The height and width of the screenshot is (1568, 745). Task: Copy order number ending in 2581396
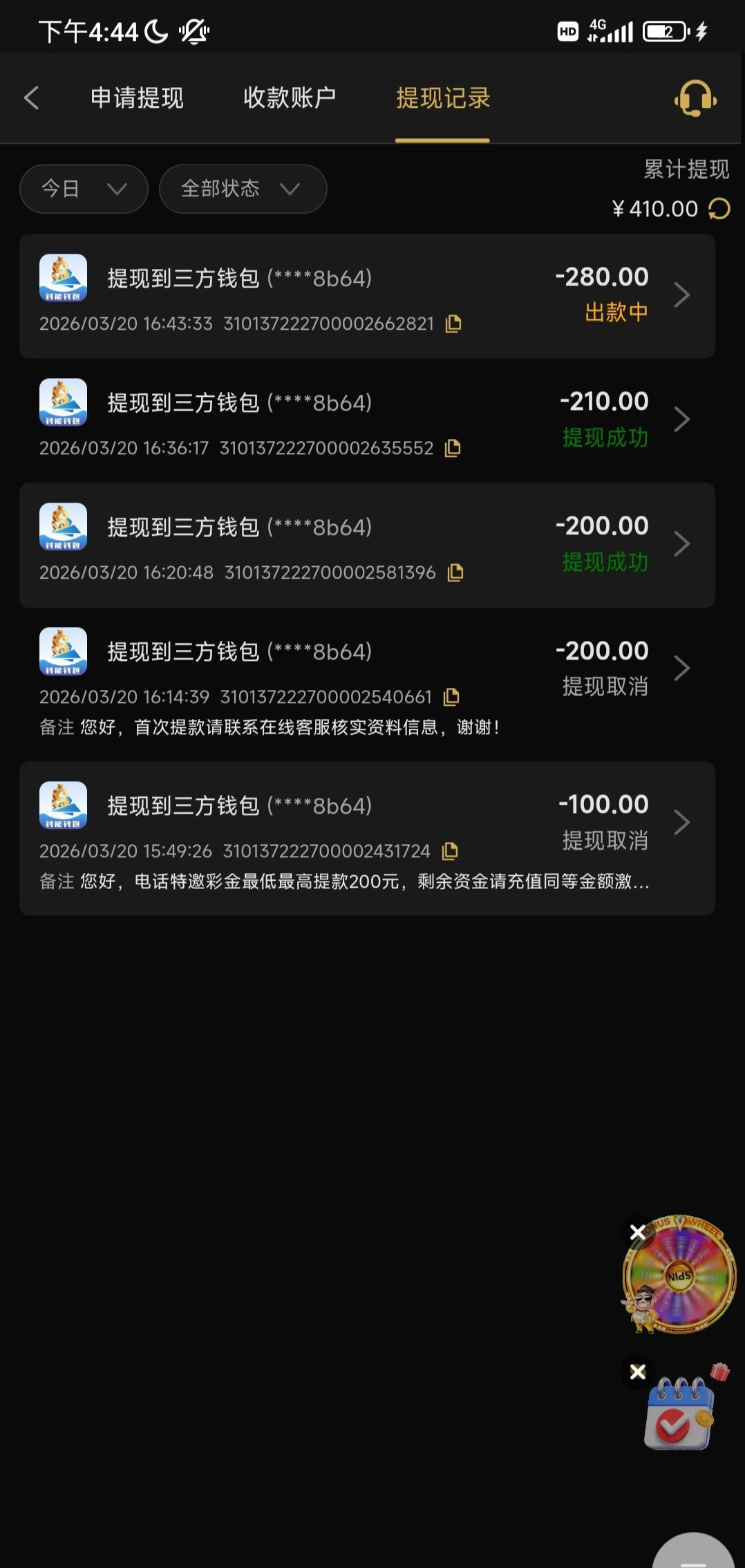point(455,572)
